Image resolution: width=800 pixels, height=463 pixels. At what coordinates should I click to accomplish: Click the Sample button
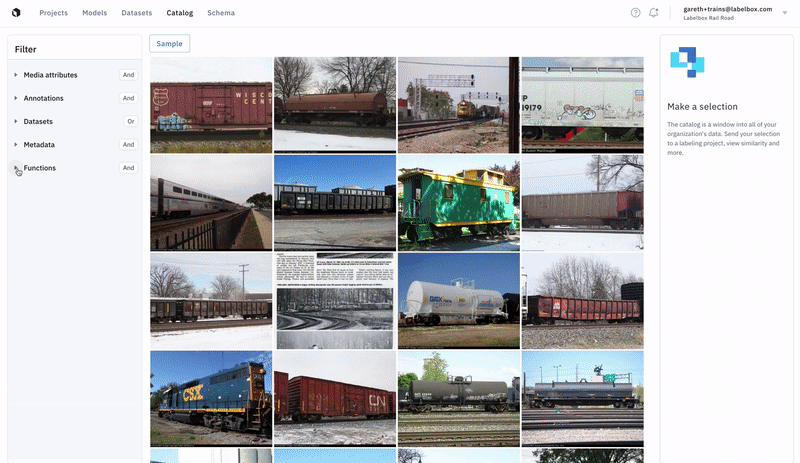(x=169, y=44)
